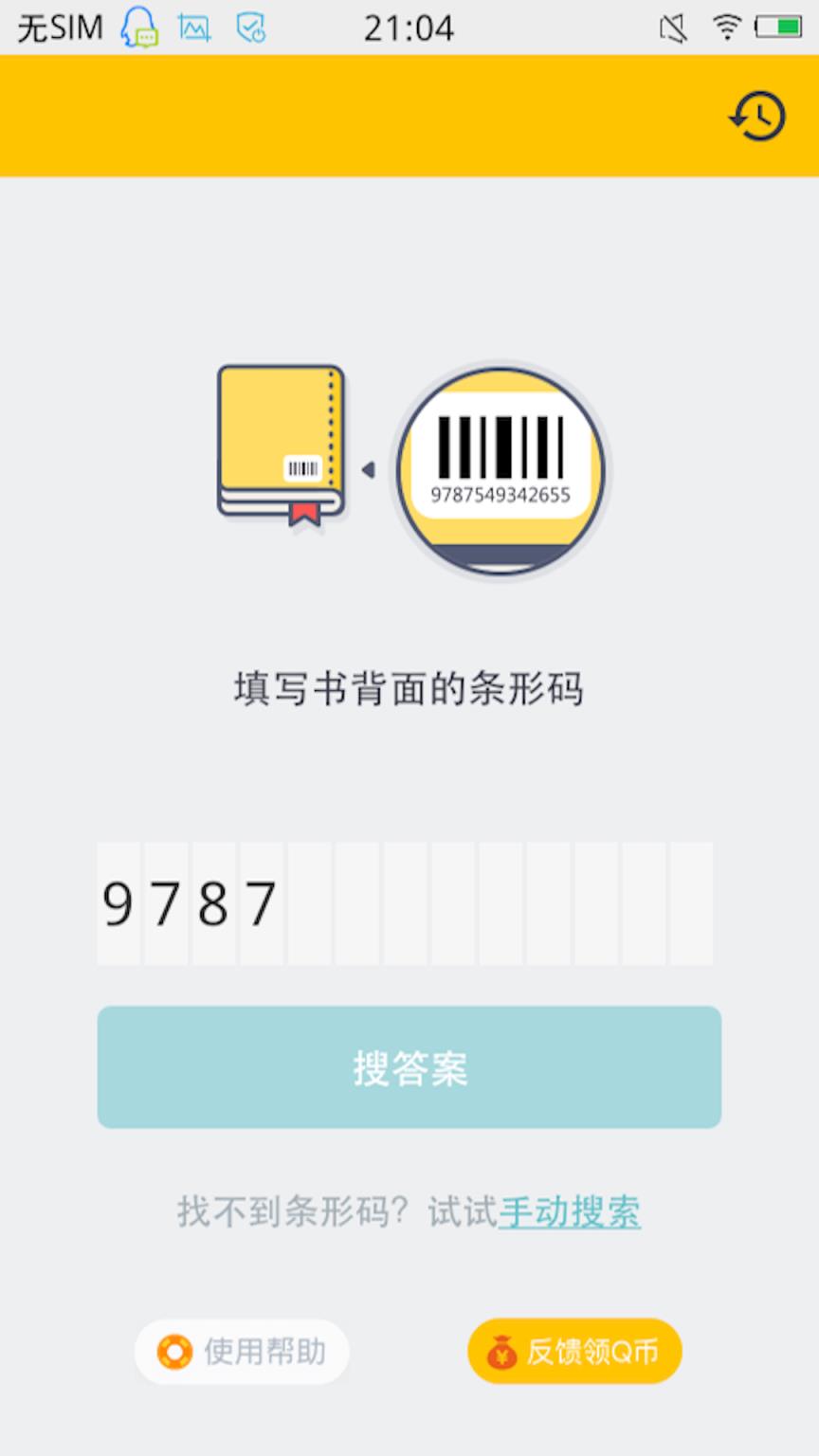Tap the QQ message notification icon
Viewport: 819px width, 1456px height.
point(139,27)
